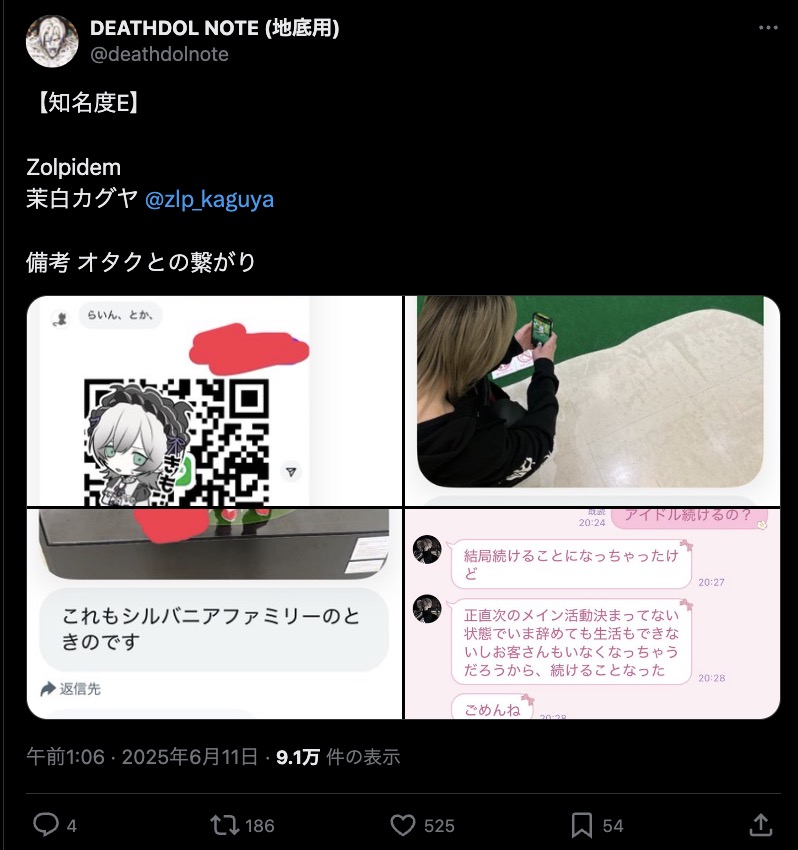Bookmark this post
The width and height of the screenshot is (798, 850).
tap(582, 825)
